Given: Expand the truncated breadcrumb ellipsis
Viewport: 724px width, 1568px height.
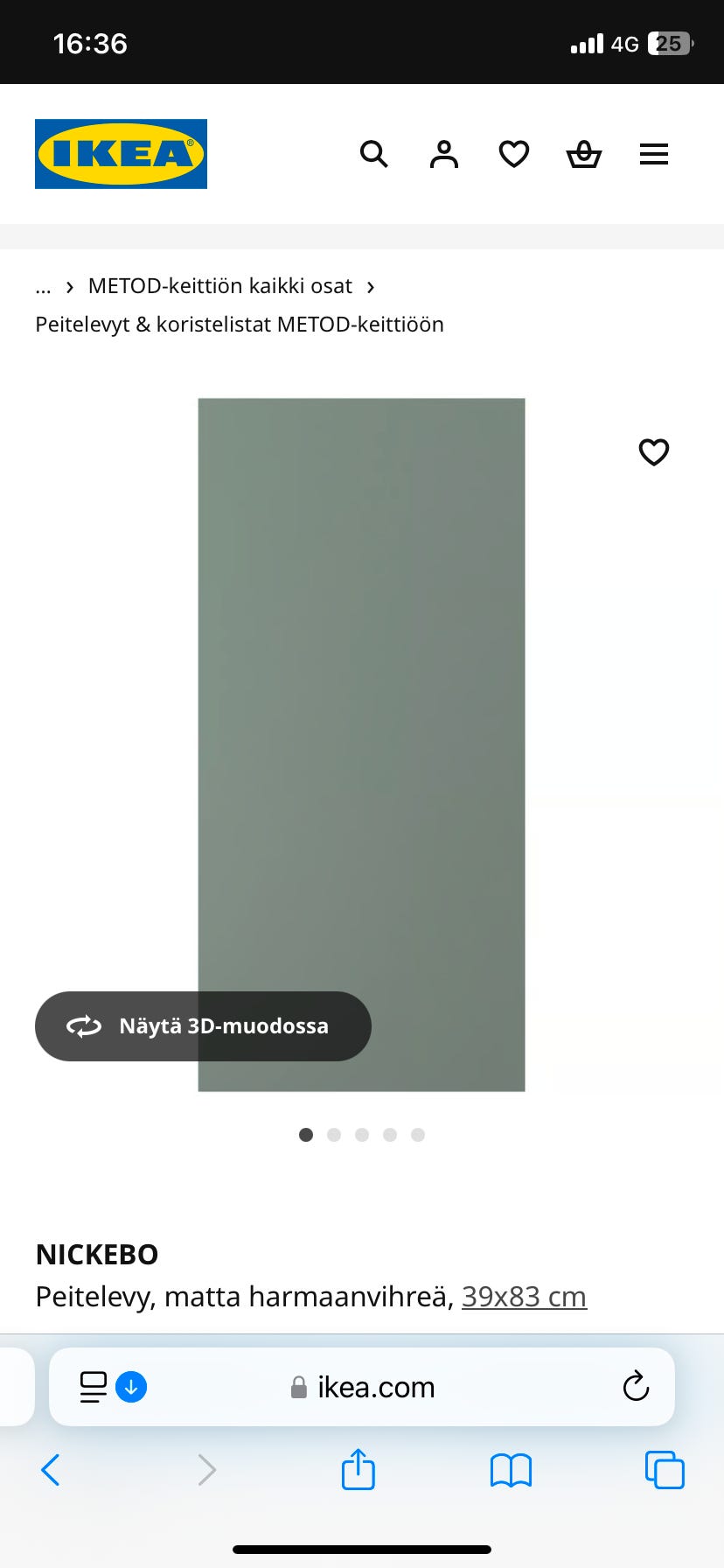Looking at the screenshot, I should 43,286.
